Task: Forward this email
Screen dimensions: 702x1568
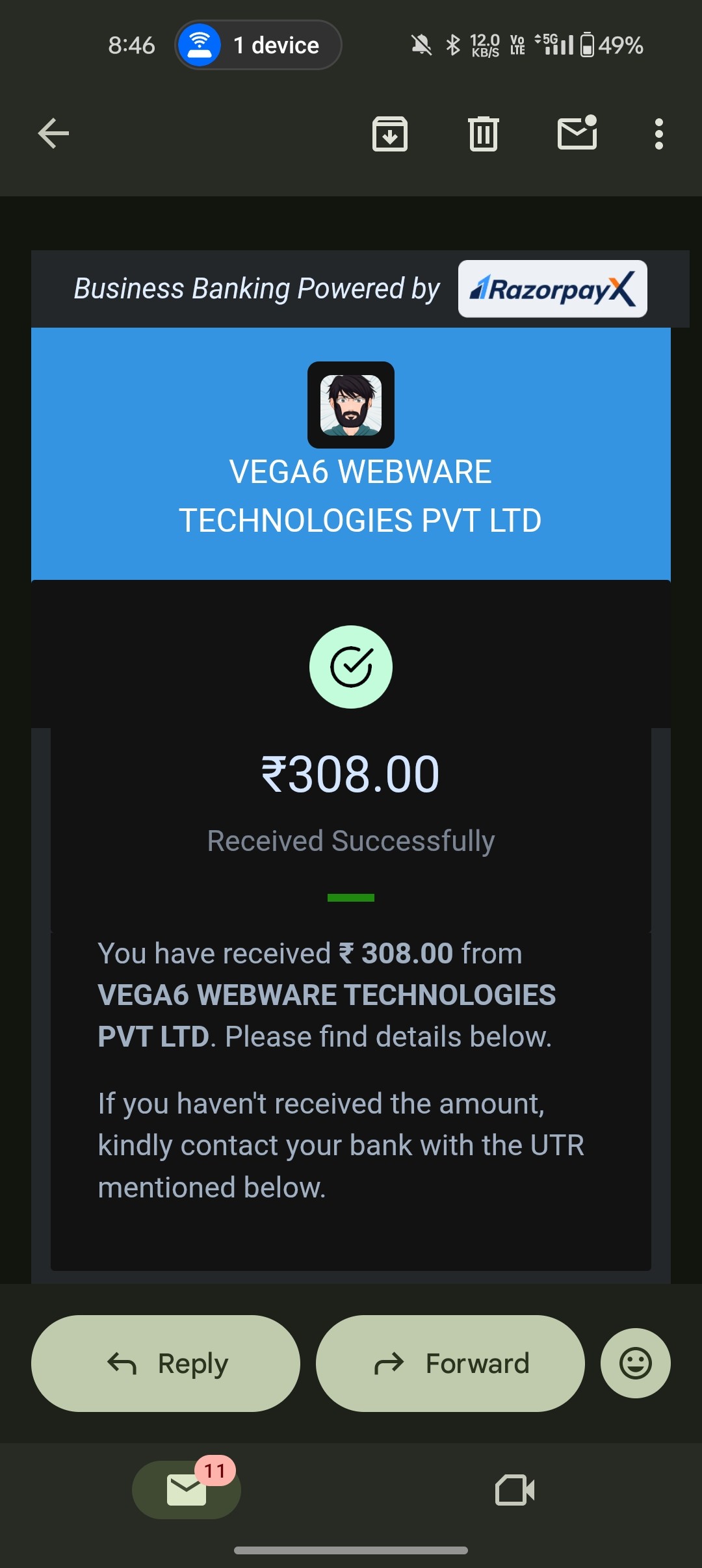Action: click(x=450, y=1363)
